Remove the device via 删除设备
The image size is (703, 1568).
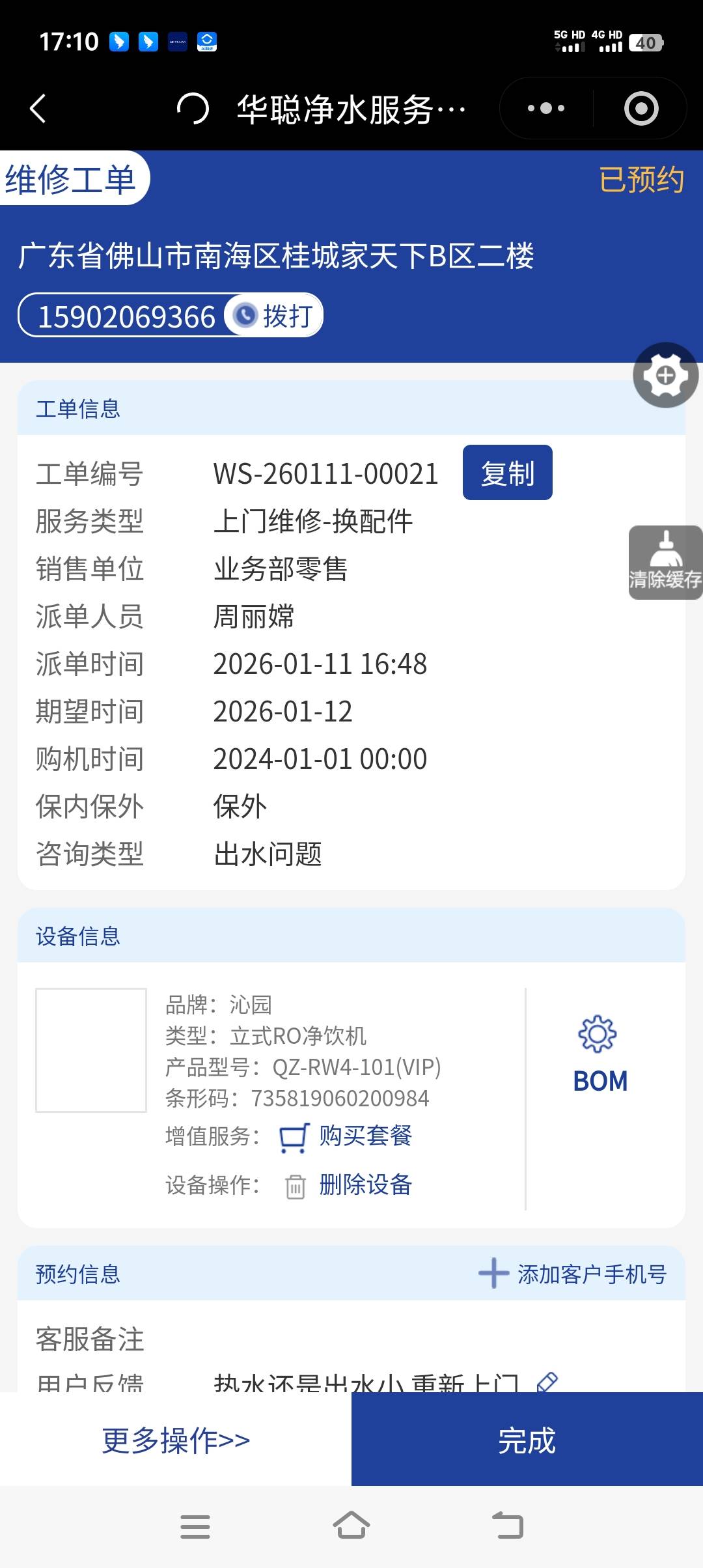[365, 1185]
